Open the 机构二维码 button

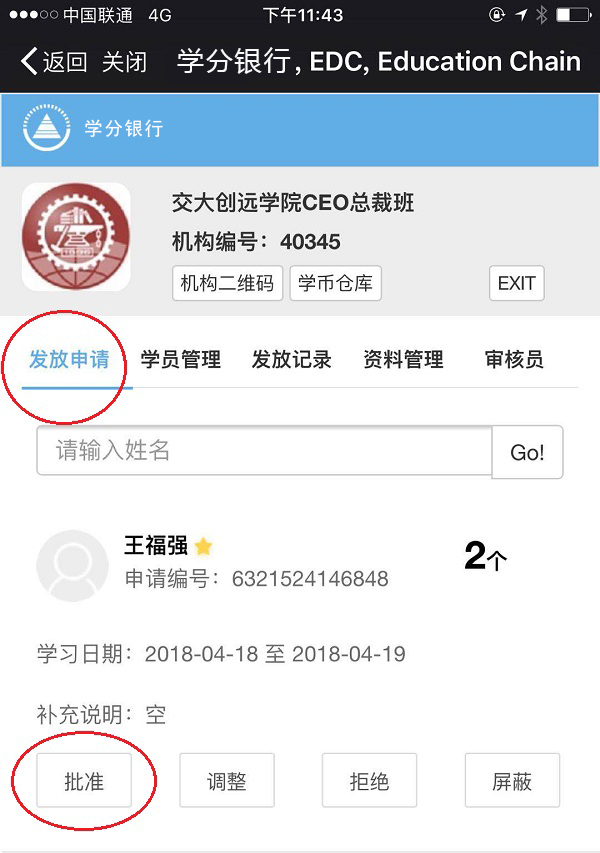click(x=227, y=283)
